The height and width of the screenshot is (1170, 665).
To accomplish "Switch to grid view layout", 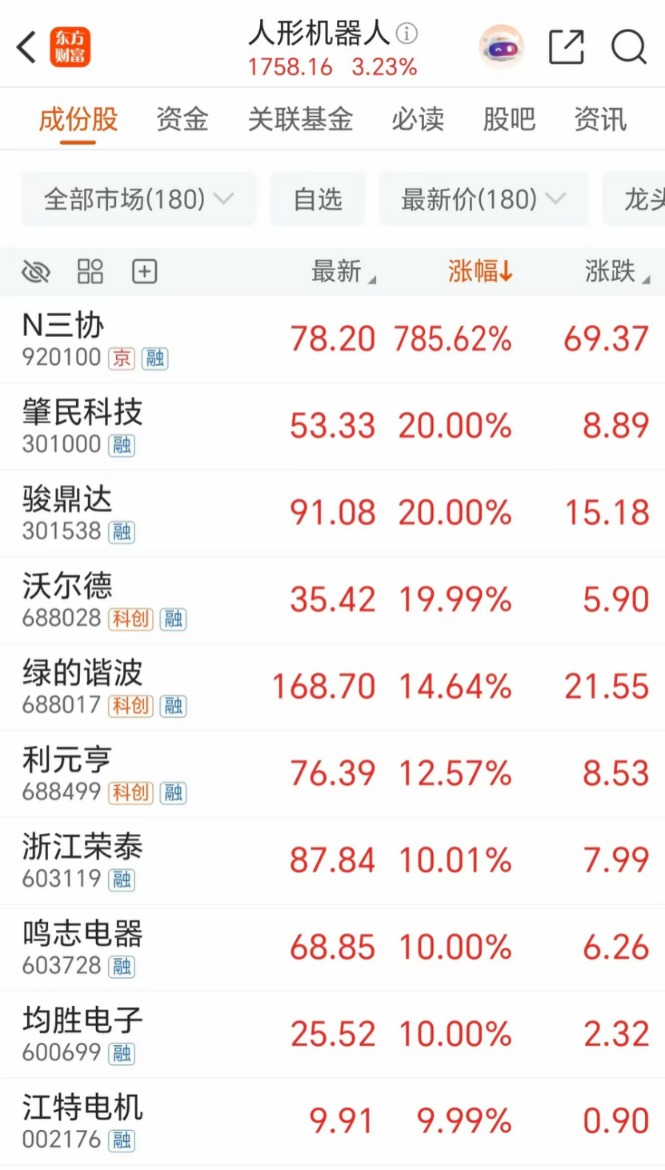I will [x=90, y=272].
